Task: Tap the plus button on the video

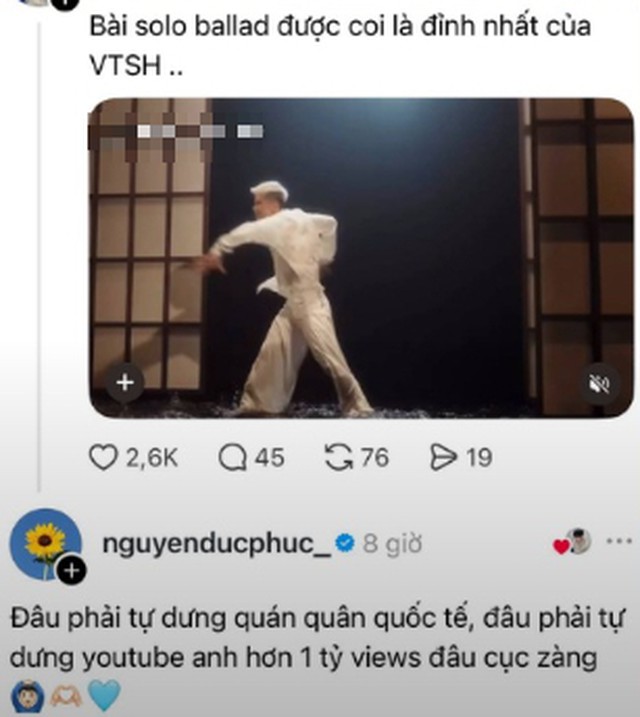Action: point(125,382)
